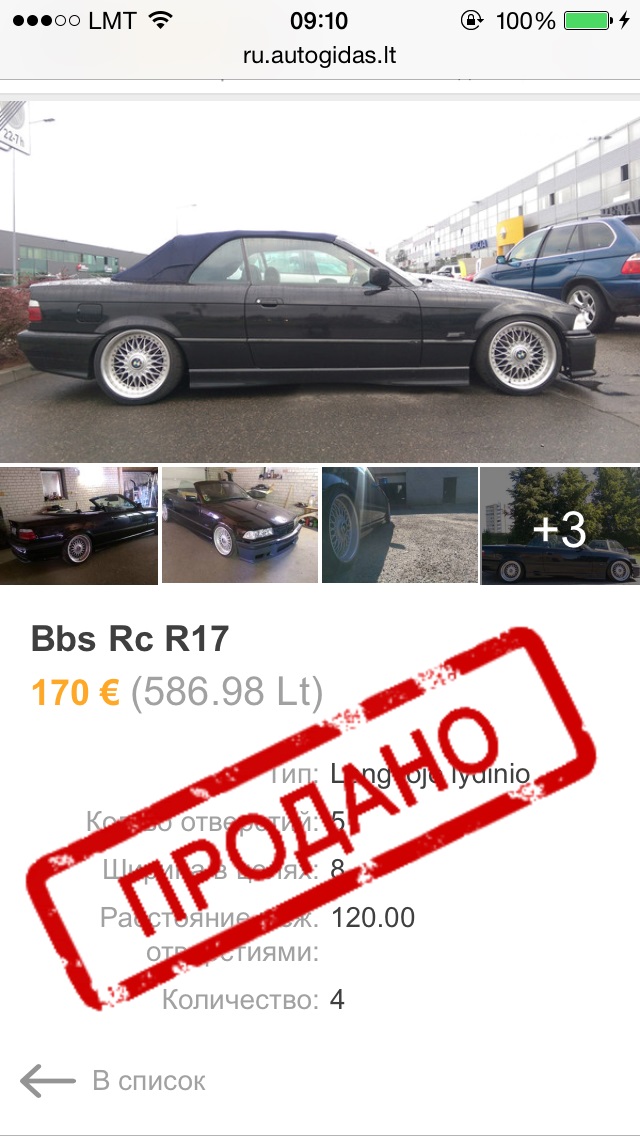Screen dimensions: 640x1136
Task: Go back via В список link
Action: tap(113, 1081)
